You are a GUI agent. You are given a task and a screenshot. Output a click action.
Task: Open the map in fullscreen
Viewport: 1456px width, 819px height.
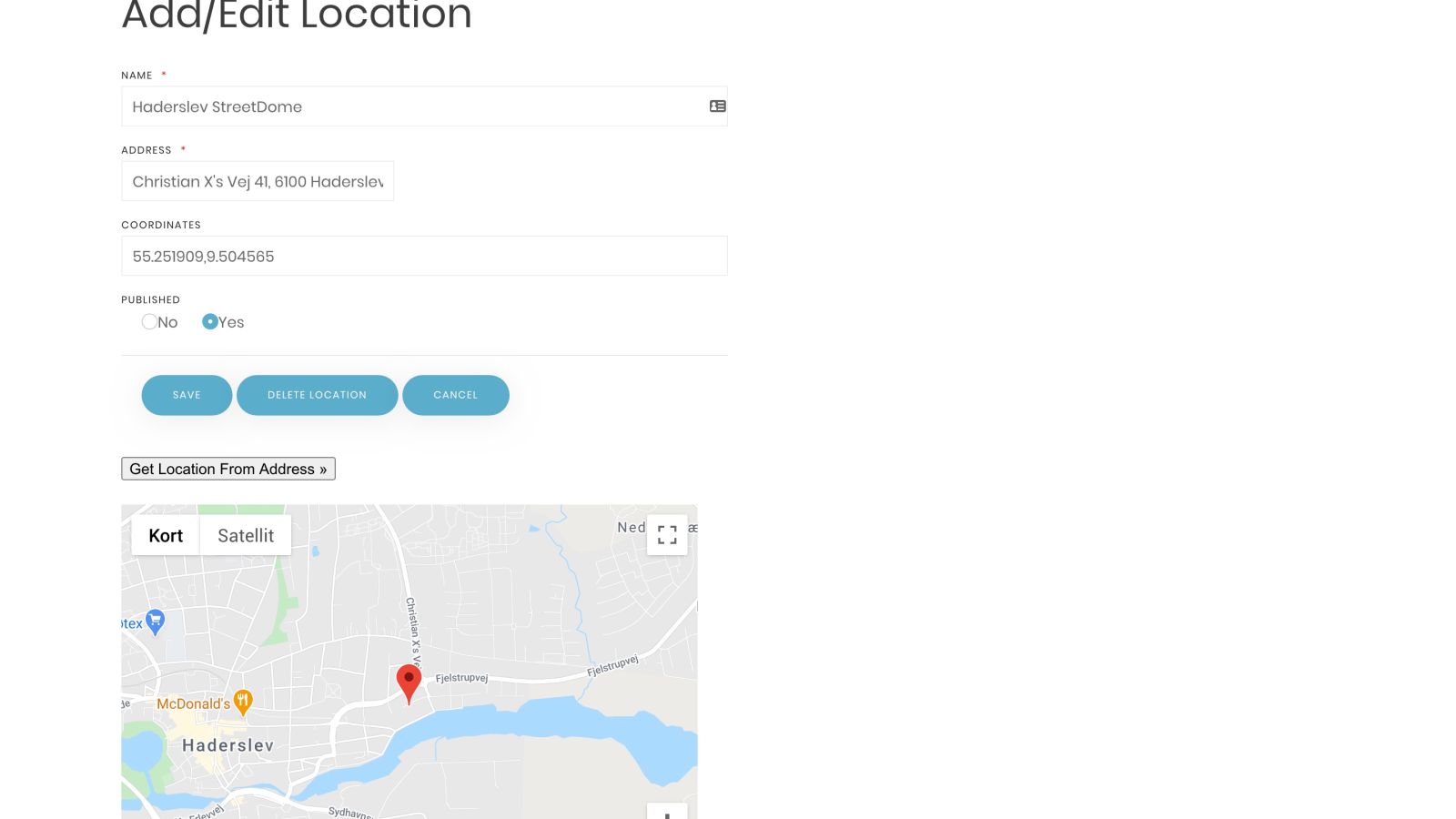point(667,535)
